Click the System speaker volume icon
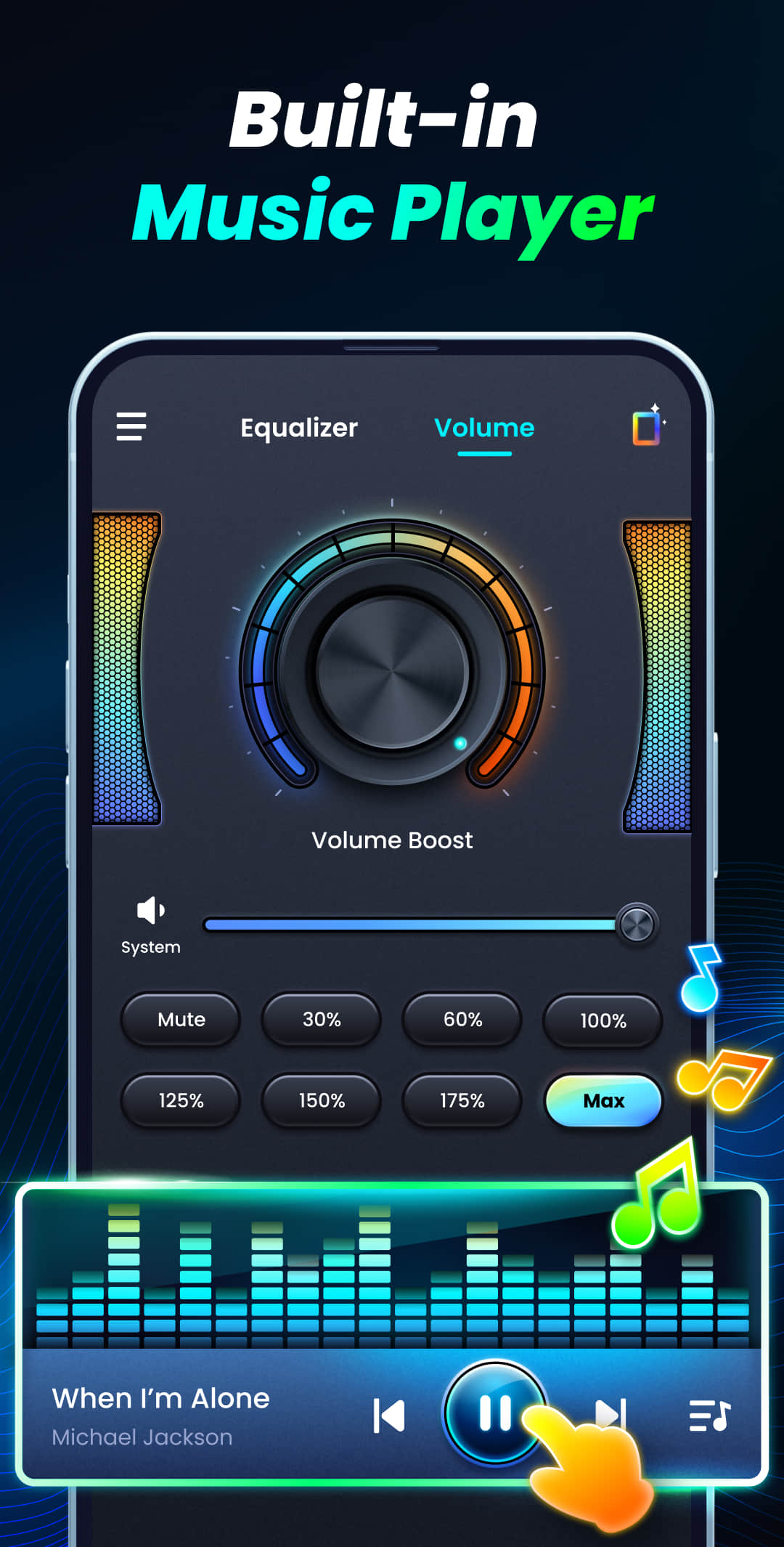Viewport: 784px width, 1547px height. pyautogui.click(x=149, y=909)
